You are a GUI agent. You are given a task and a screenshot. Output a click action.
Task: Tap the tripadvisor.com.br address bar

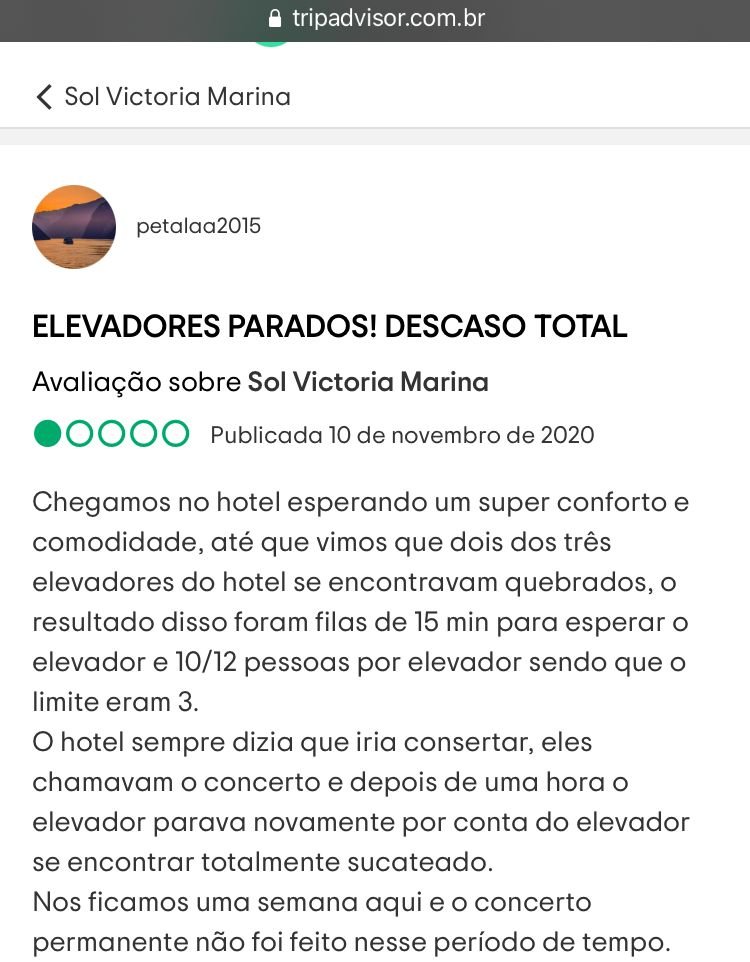(376, 19)
